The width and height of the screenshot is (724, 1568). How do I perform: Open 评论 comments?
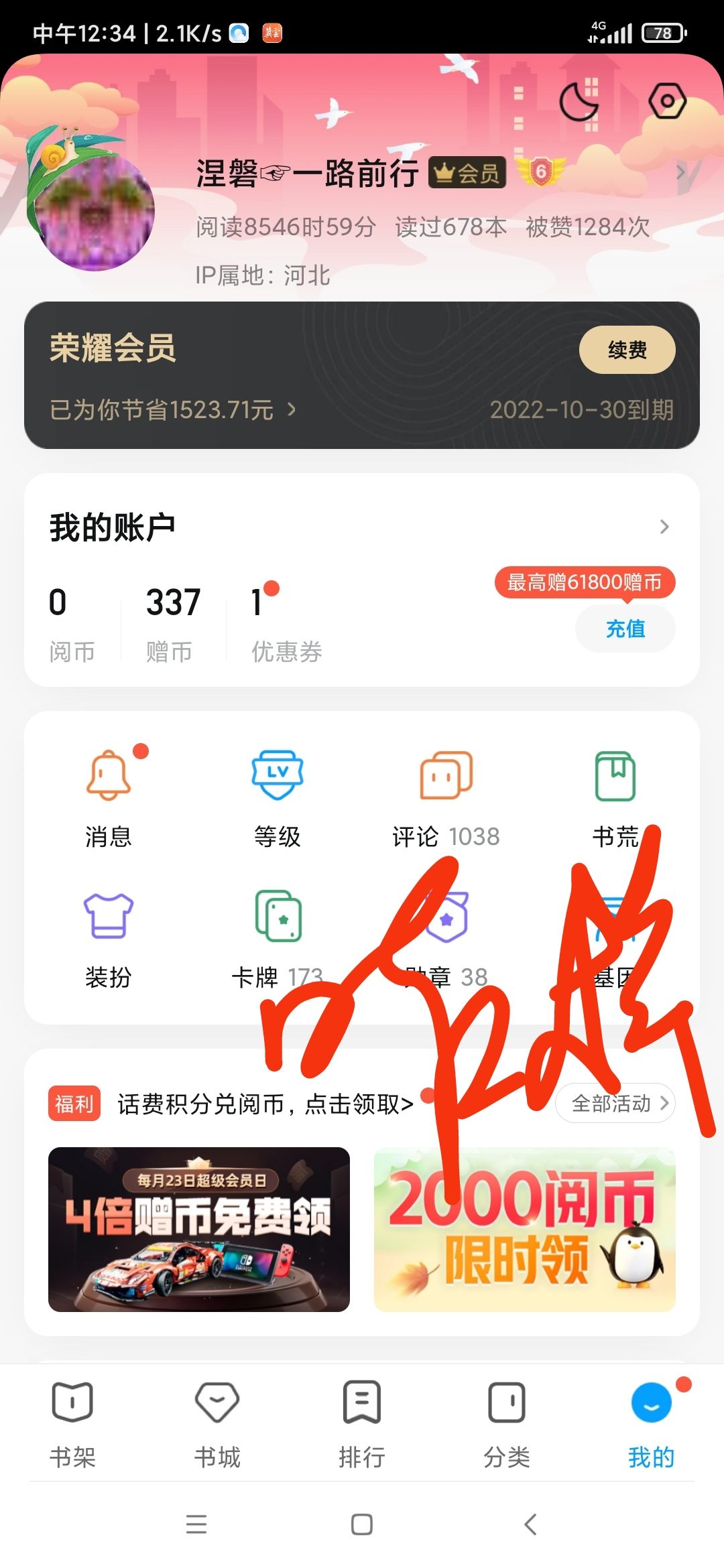point(446,799)
